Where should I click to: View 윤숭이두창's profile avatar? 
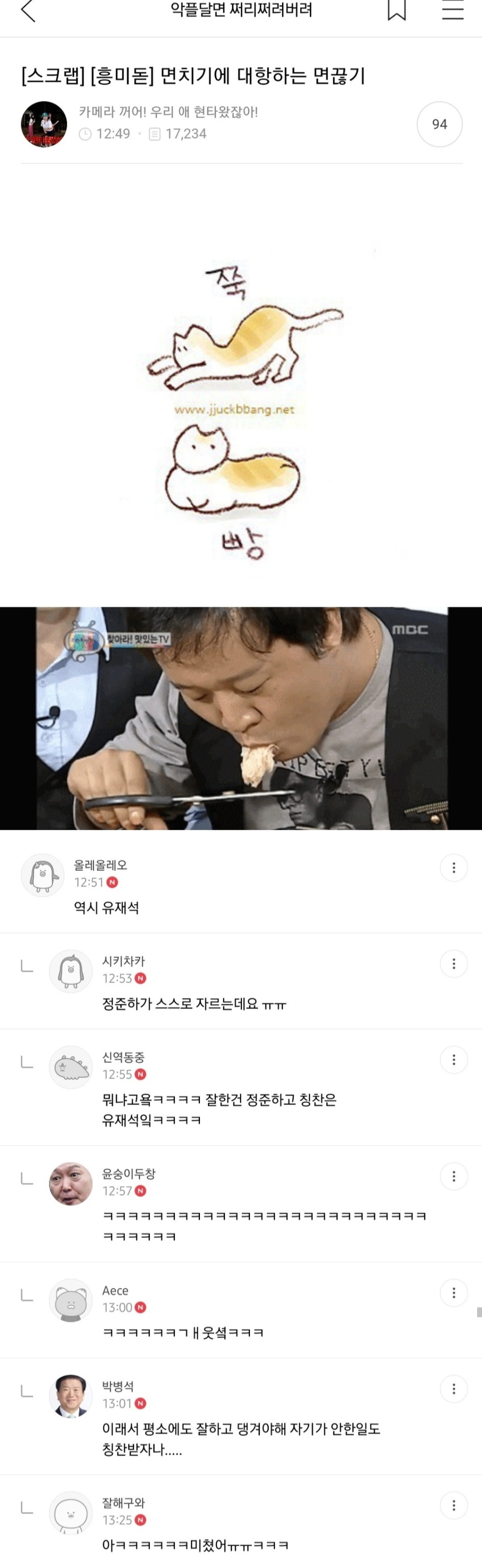click(x=71, y=1184)
